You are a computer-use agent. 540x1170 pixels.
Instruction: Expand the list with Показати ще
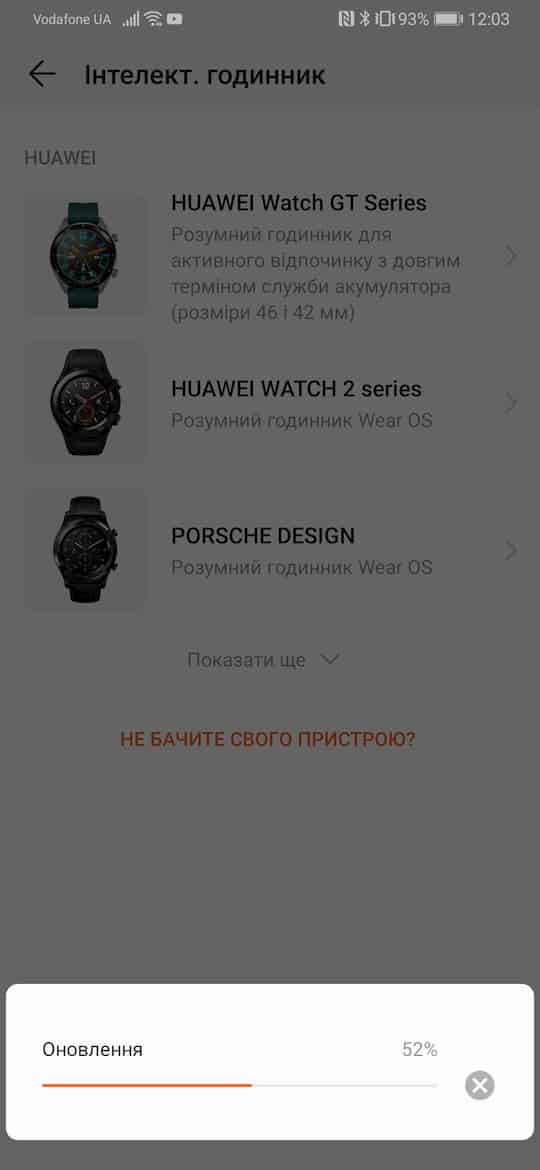pyautogui.click(x=263, y=660)
